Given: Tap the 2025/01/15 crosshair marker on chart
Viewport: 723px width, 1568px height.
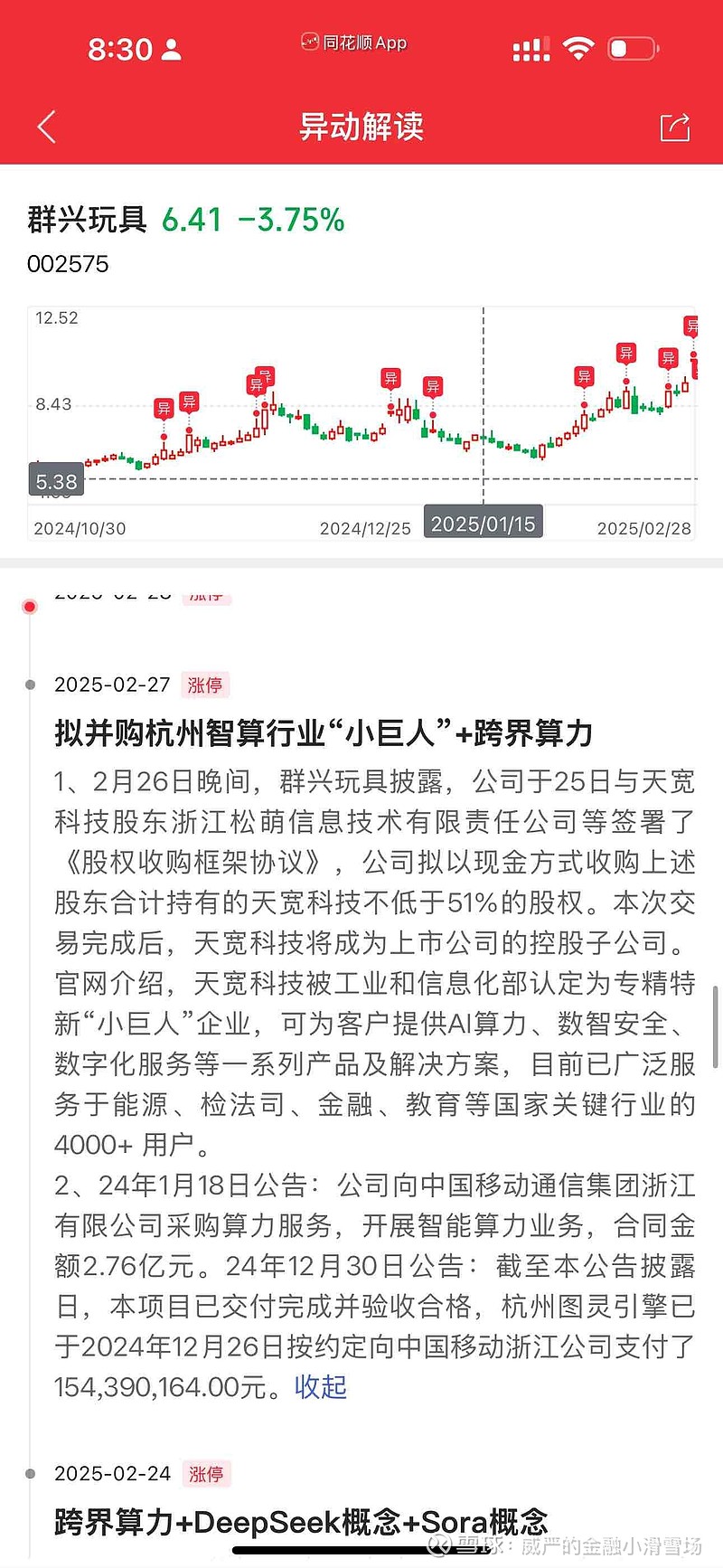Looking at the screenshot, I should tap(483, 523).
